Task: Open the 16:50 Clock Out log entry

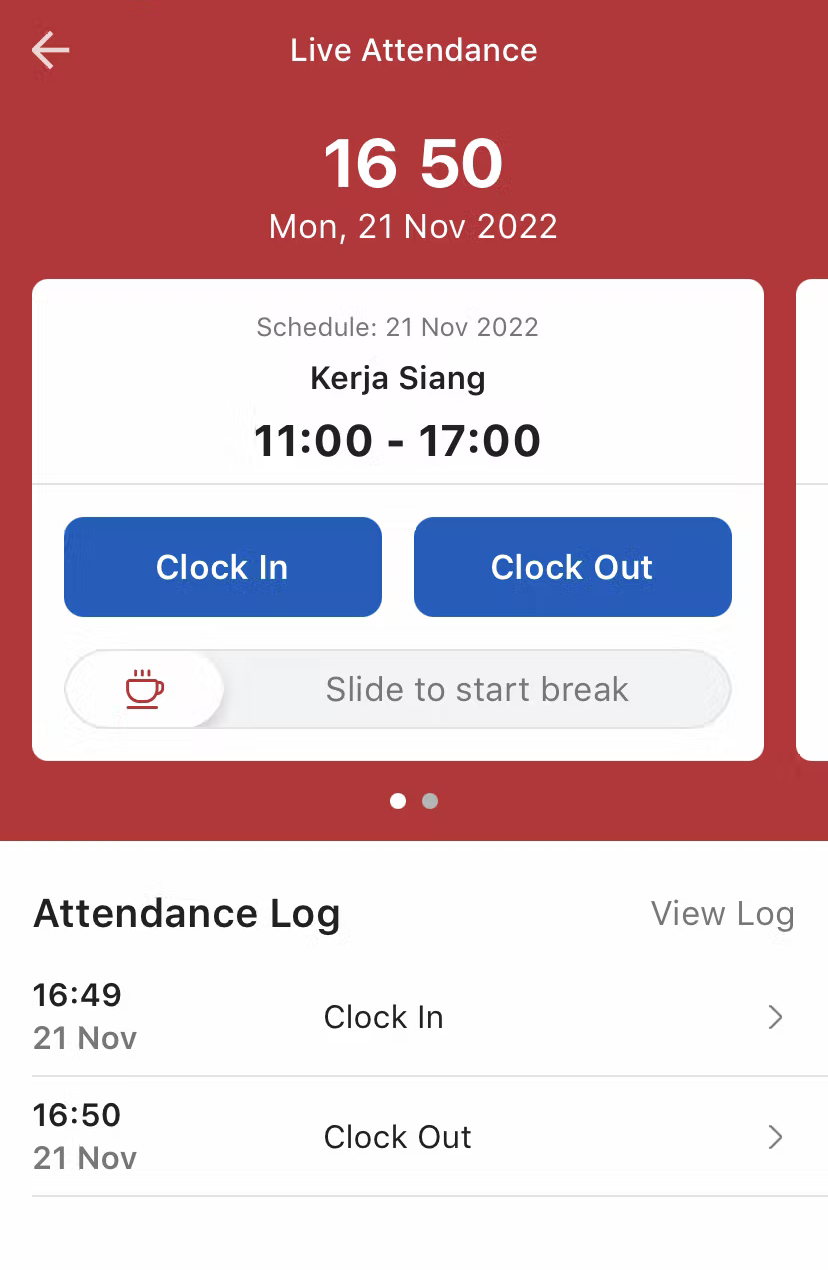Action: [414, 1137]
